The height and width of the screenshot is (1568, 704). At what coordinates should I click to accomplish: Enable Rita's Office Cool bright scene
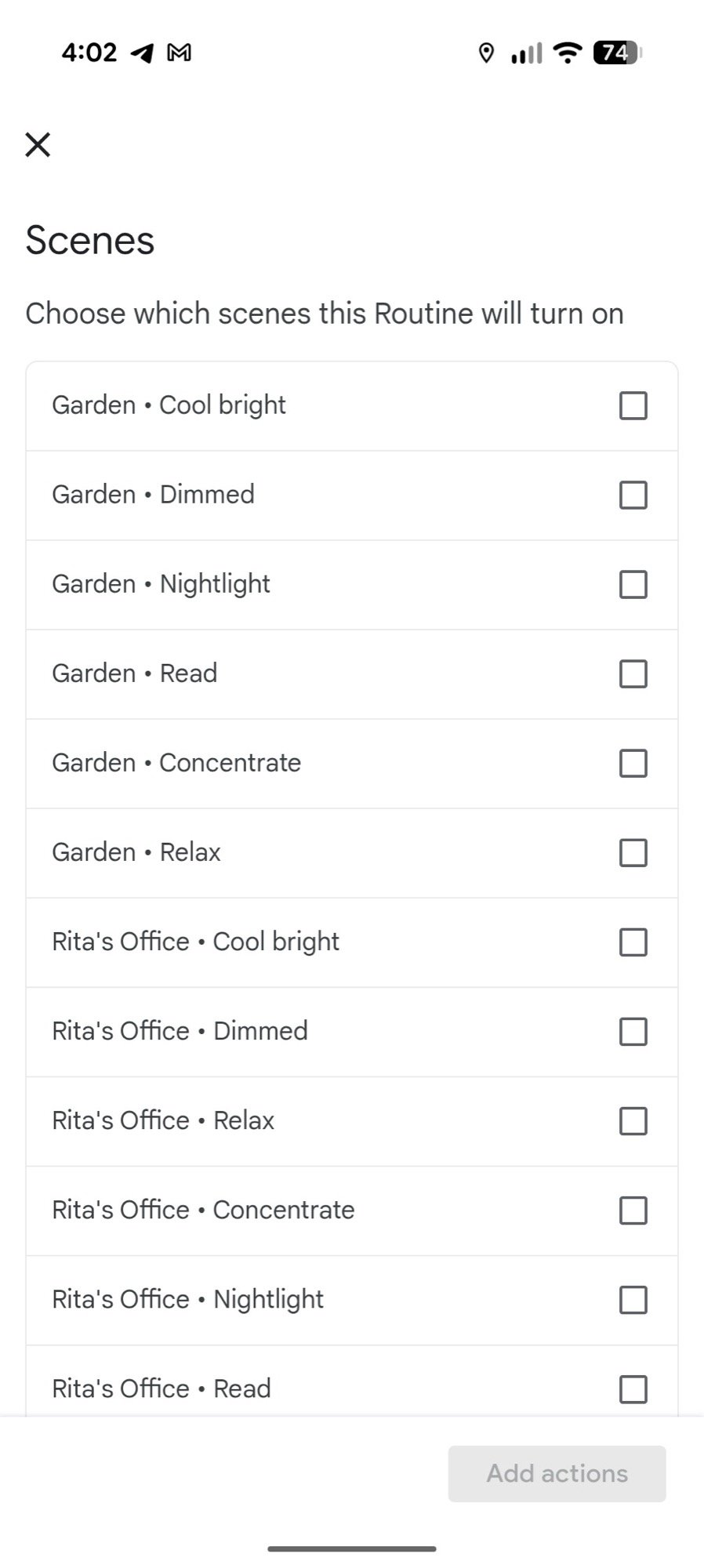tap(633, 942)
